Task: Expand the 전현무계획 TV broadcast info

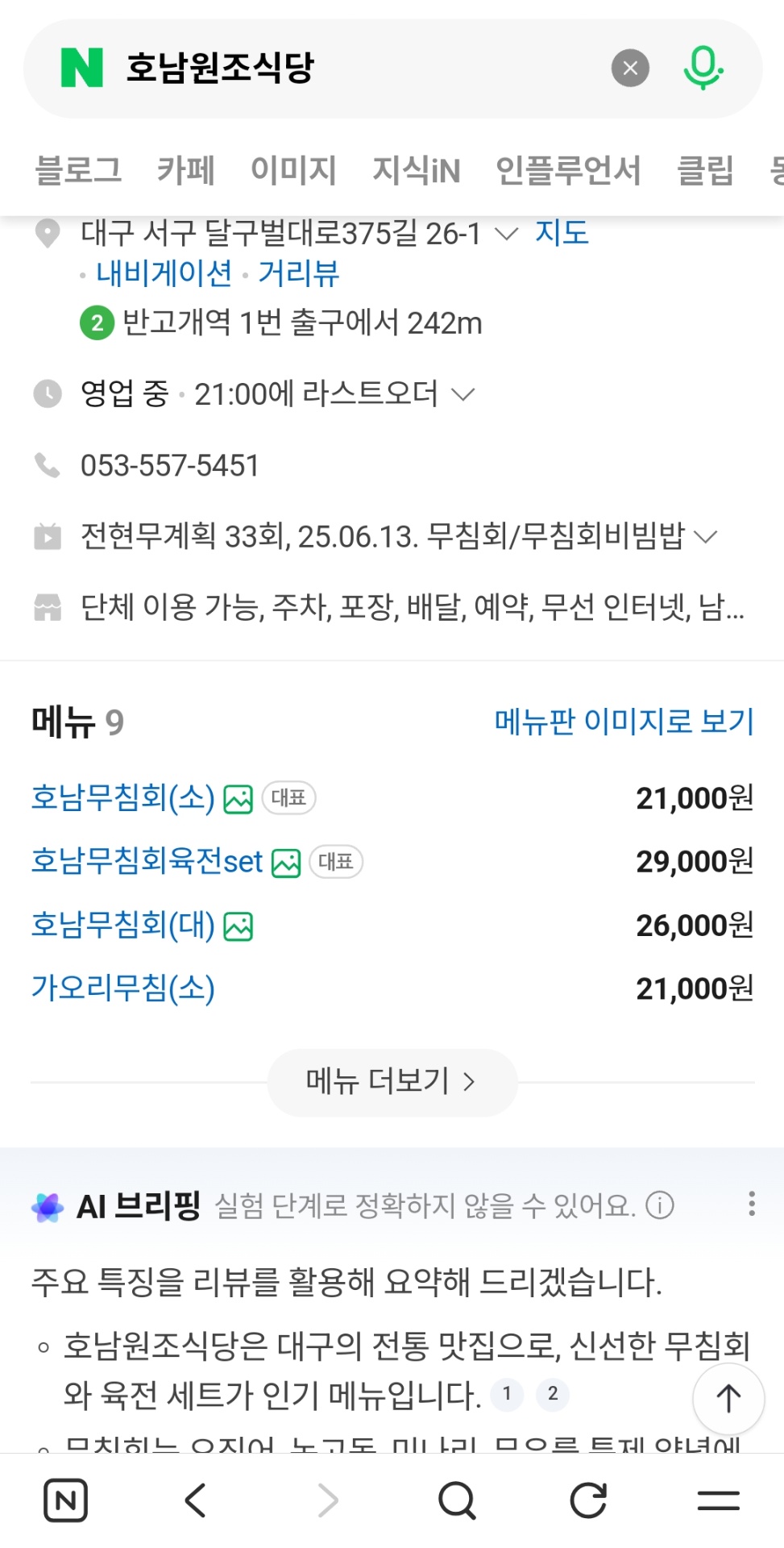Action: (x=705, y=537)
